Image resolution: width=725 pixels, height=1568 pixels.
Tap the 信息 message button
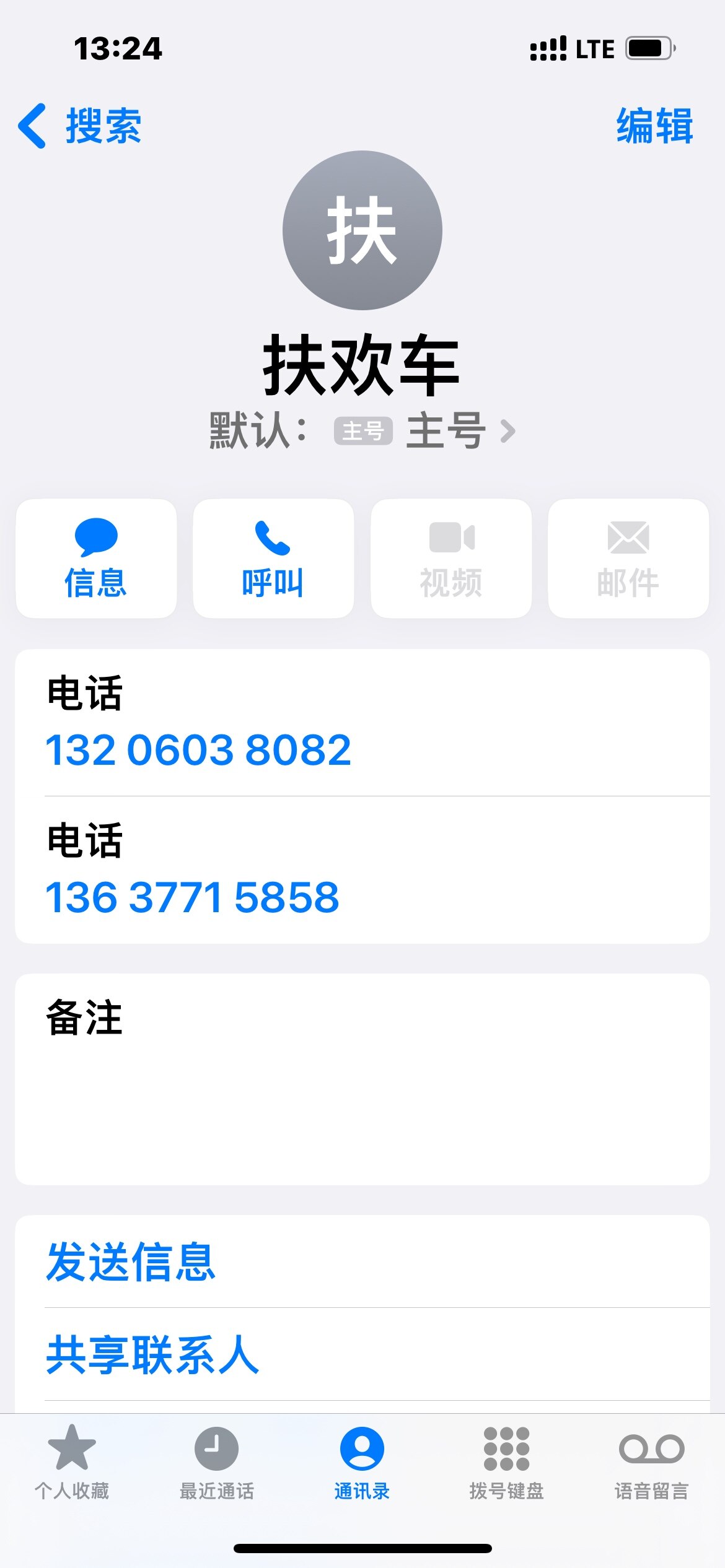[x=96, y=558]
